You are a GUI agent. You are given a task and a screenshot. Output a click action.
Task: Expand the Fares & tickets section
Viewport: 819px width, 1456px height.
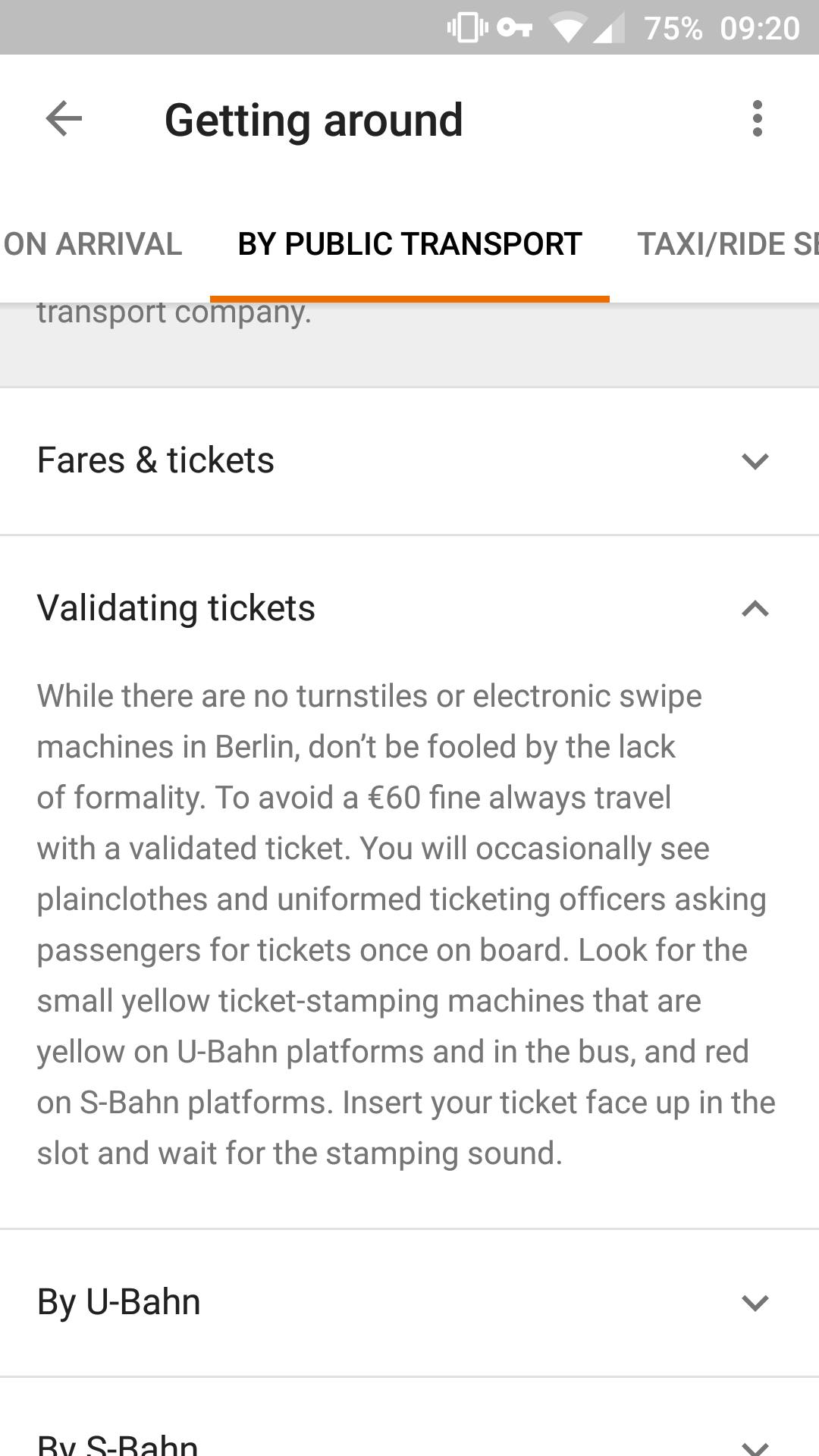pyautogui.click(x=409, y=460)
